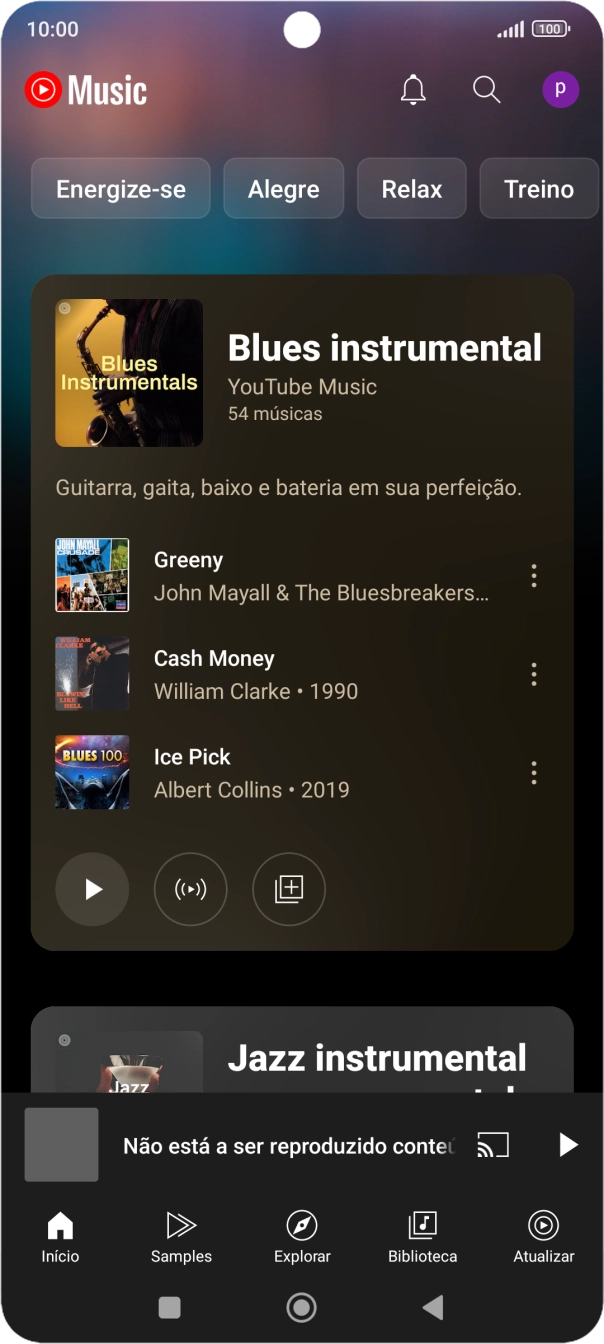The width and height of the screenshot is (604, 1344).
Task: Switch to the Explorar tab
Action: pyautogui.click(x=302, y=1237)
